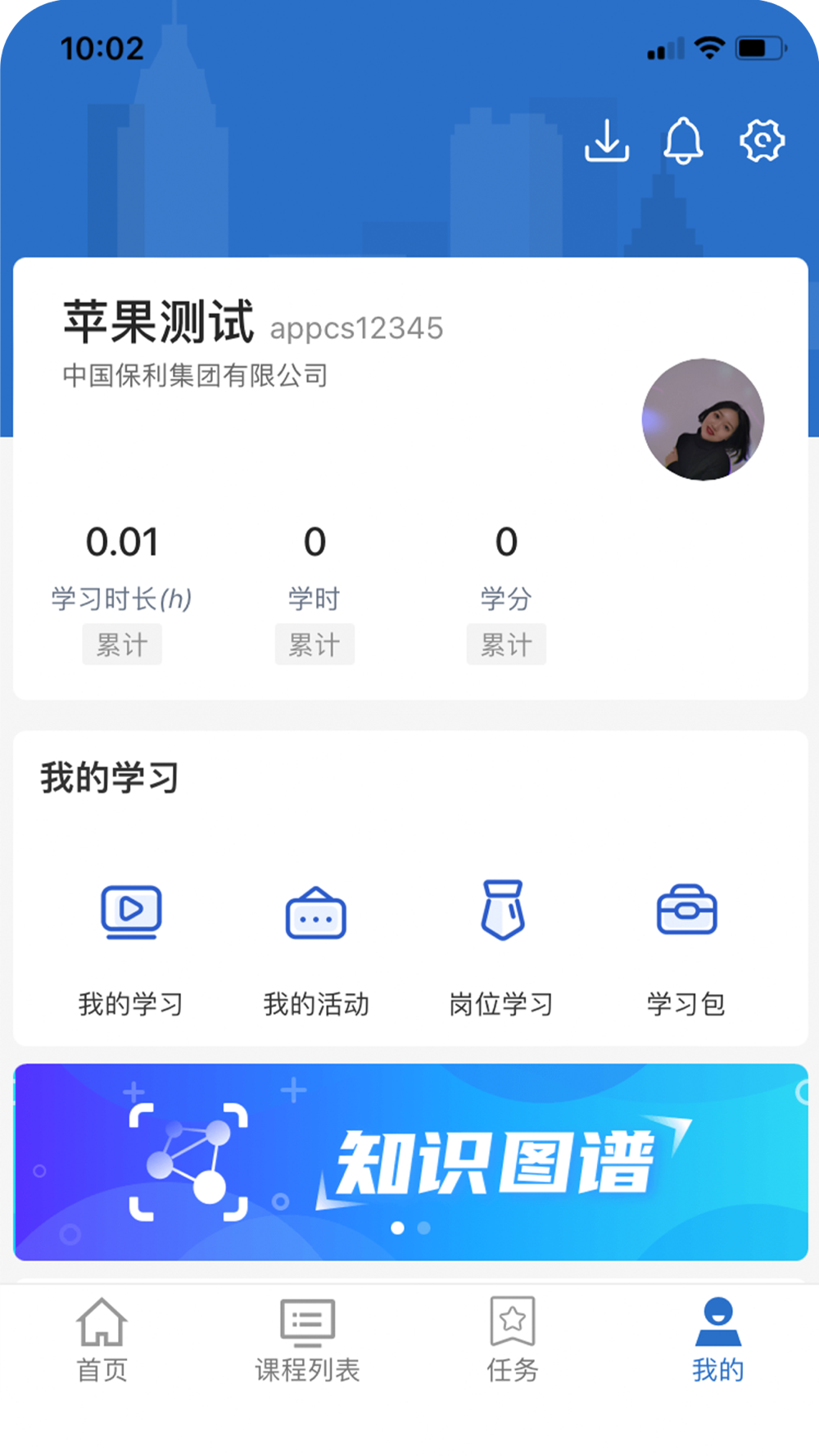Open 我的学习 shortcut with the play icon
The height and width of the screenshot is (1456, 819).
coord(130,946)
